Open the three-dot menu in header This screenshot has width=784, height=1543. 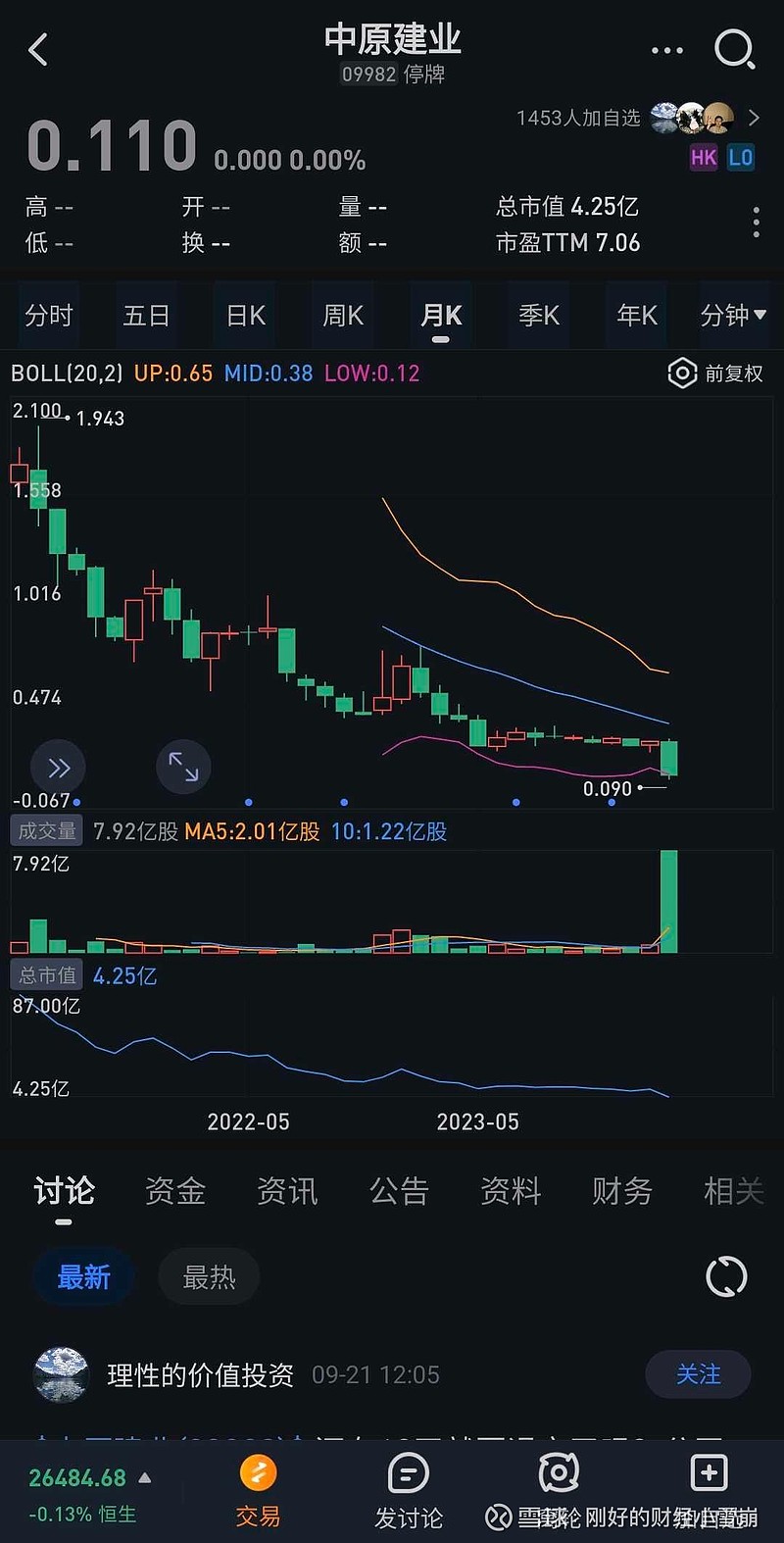click(667, 50)
